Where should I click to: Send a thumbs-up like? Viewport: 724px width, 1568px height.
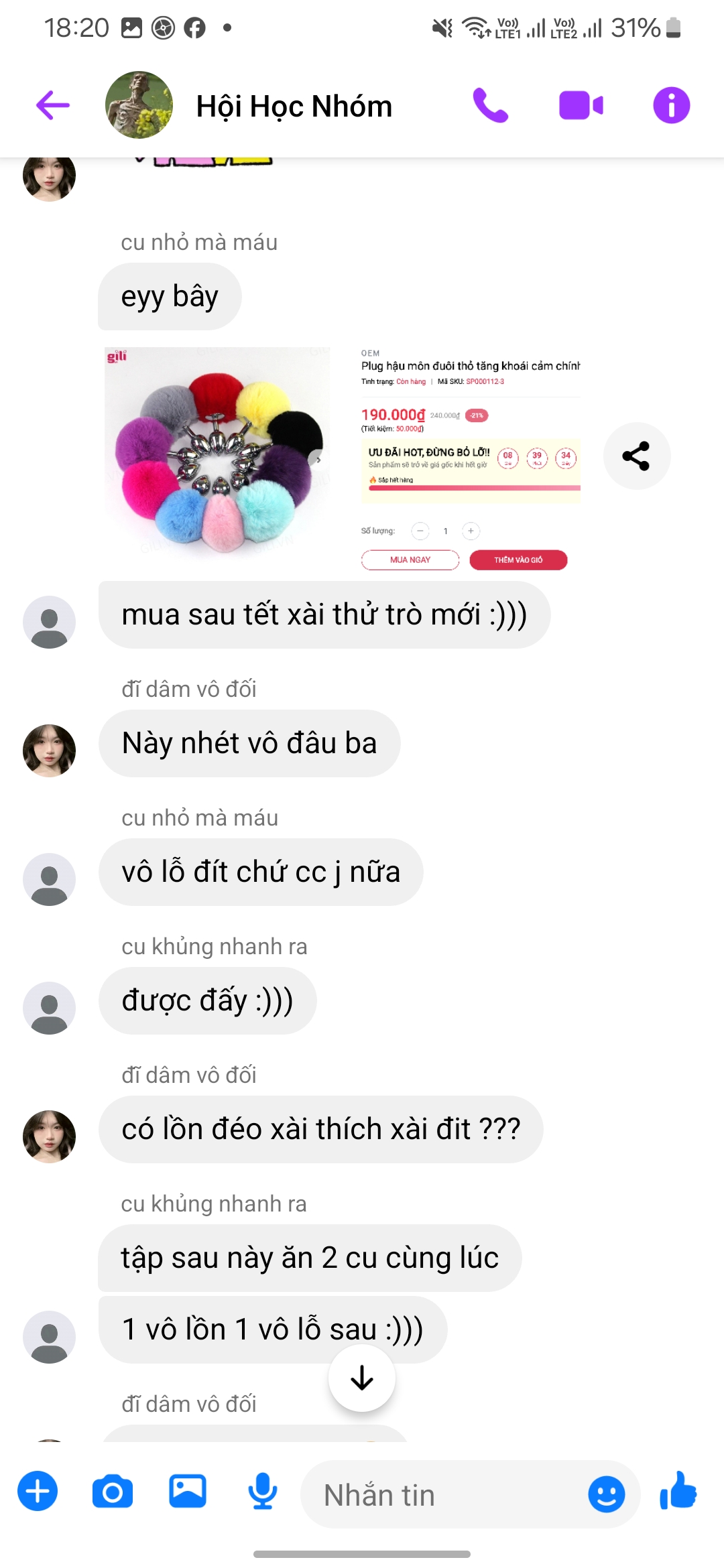[678, 1492]
